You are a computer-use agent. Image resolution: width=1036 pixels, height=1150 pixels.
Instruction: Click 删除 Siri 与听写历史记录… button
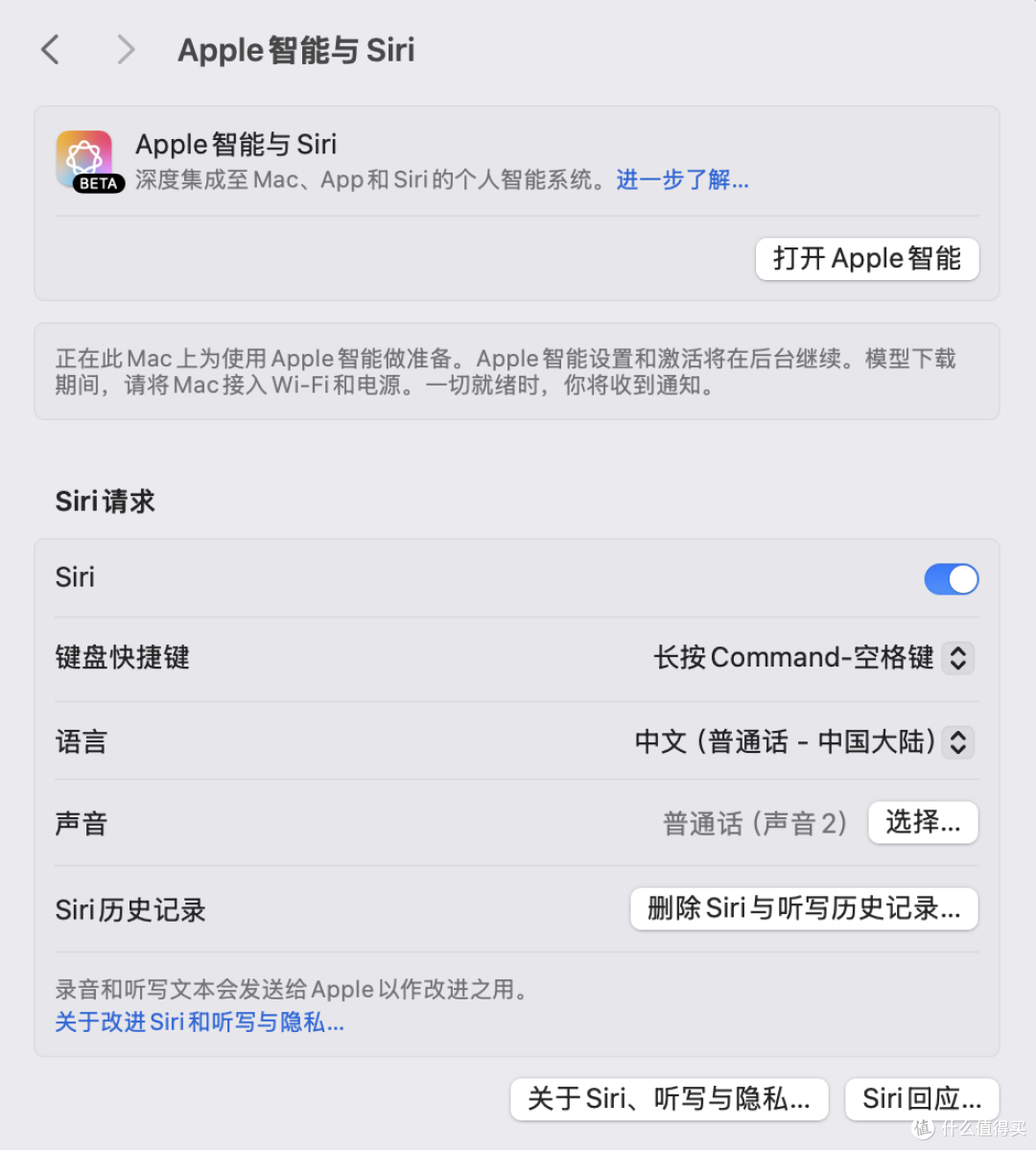pyautogui.click(x=804, y=908)
